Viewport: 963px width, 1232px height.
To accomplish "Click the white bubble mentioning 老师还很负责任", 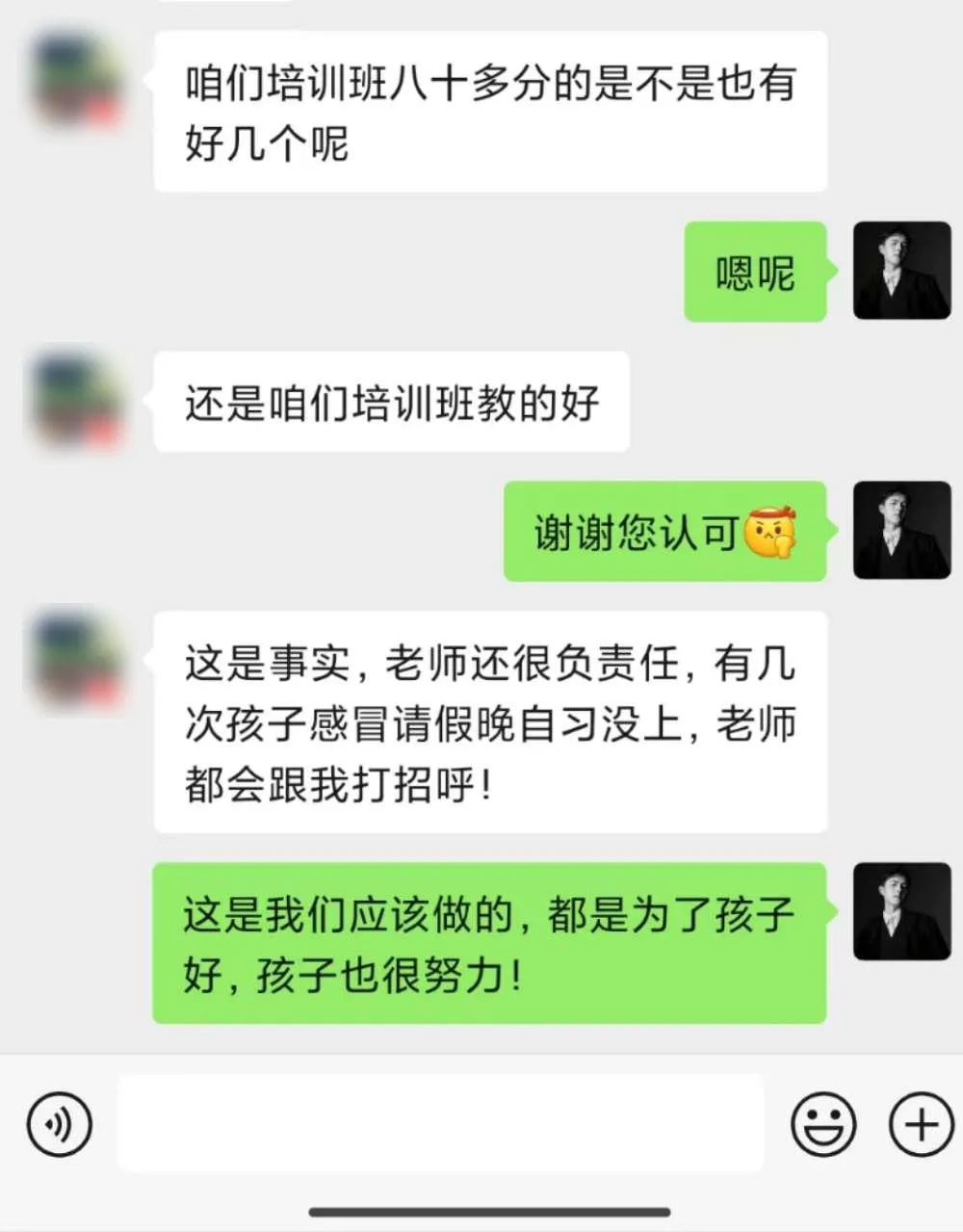I will (489, 722).
